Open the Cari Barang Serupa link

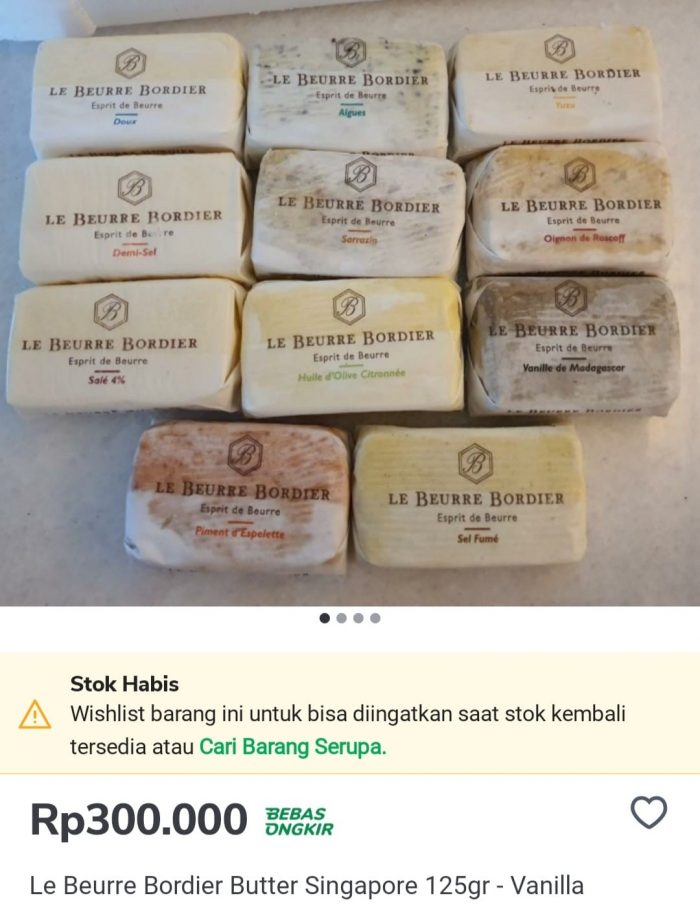(x=292, y=746)
